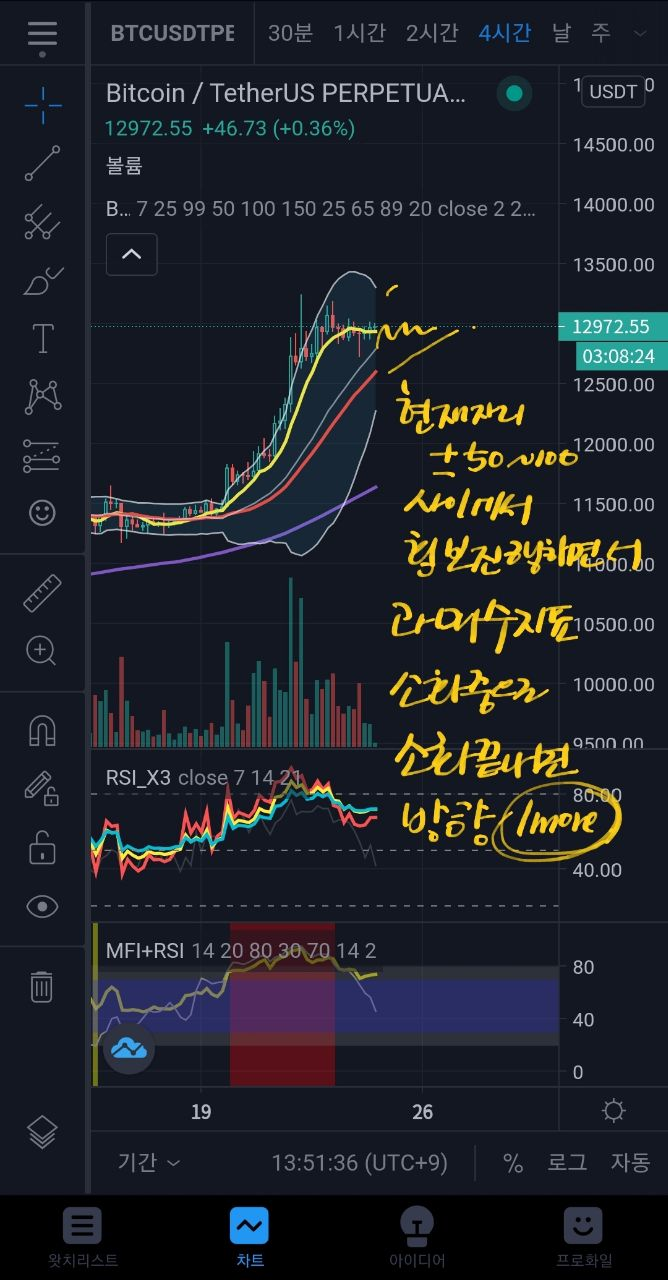The width and height of the screenshot is (668, 1280).
Task: Switch to the 2시간 timeframe
Action: [x=431, y=33]
